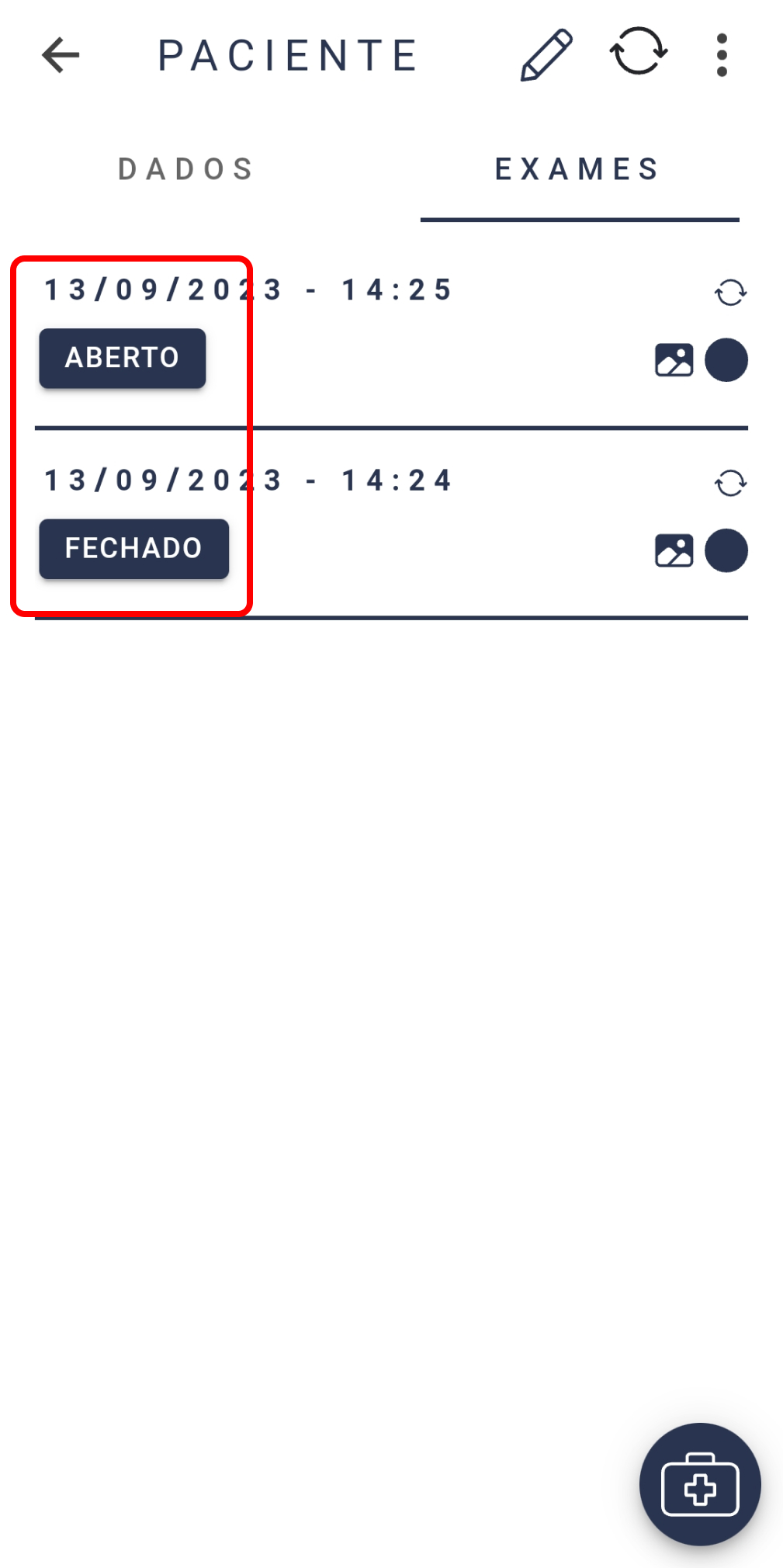The width and height of the screenshot is (783, 1568).
Task: Switch to the Dados tab
Action: point(186,169)
